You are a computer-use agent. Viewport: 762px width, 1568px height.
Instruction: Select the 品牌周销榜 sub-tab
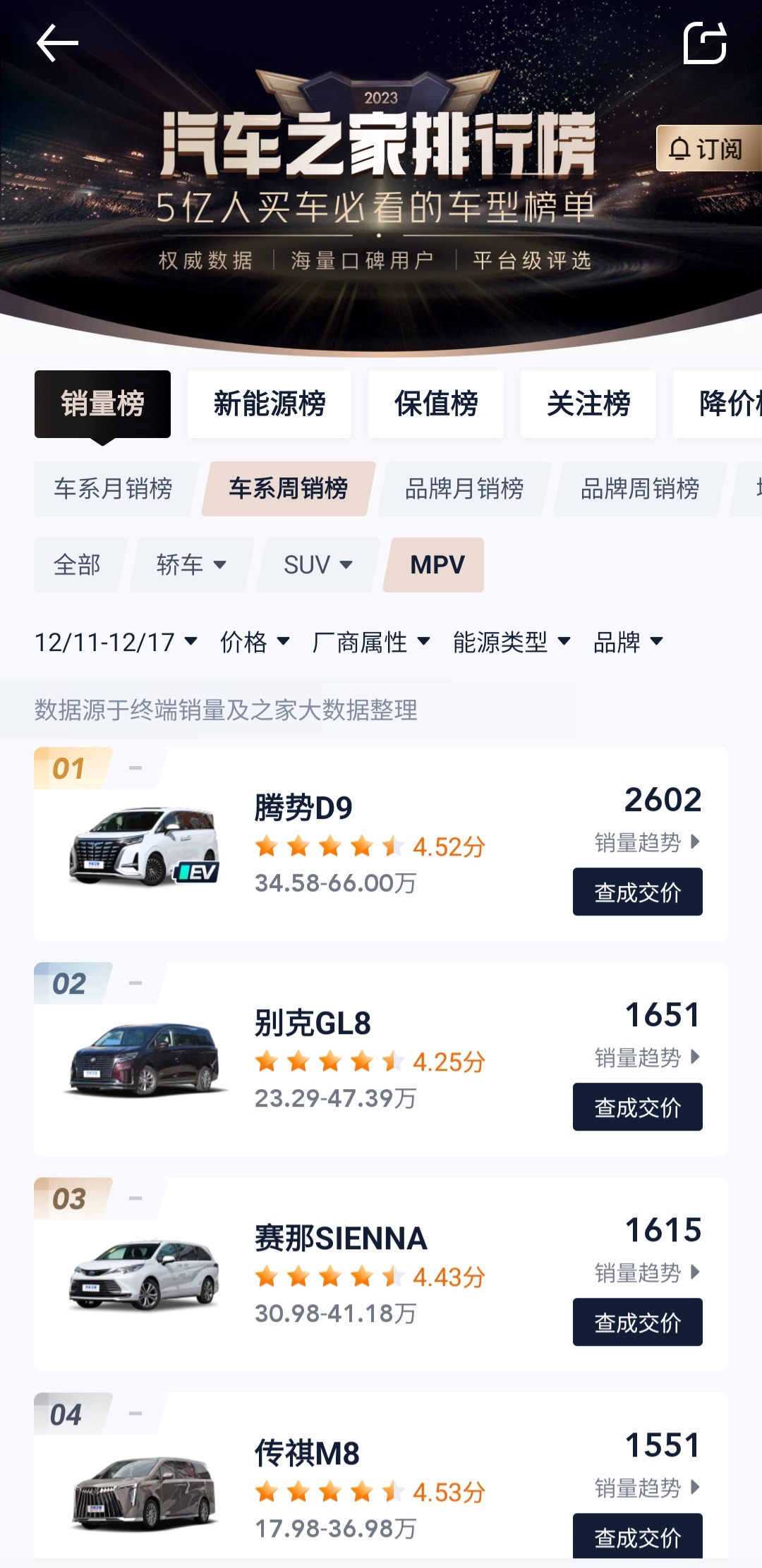coord(640,489)
